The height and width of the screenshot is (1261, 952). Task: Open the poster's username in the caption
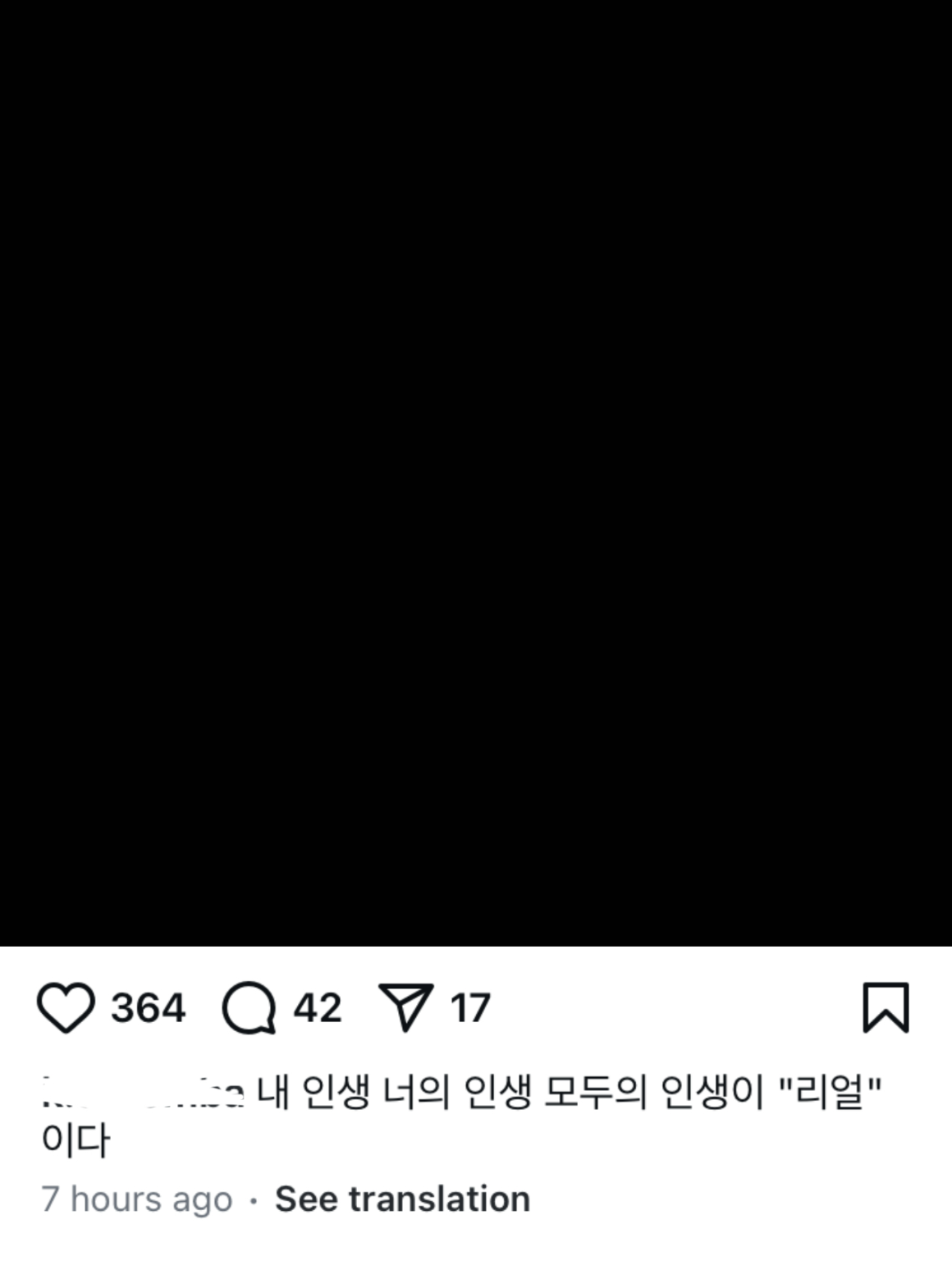click(143, 1093)
